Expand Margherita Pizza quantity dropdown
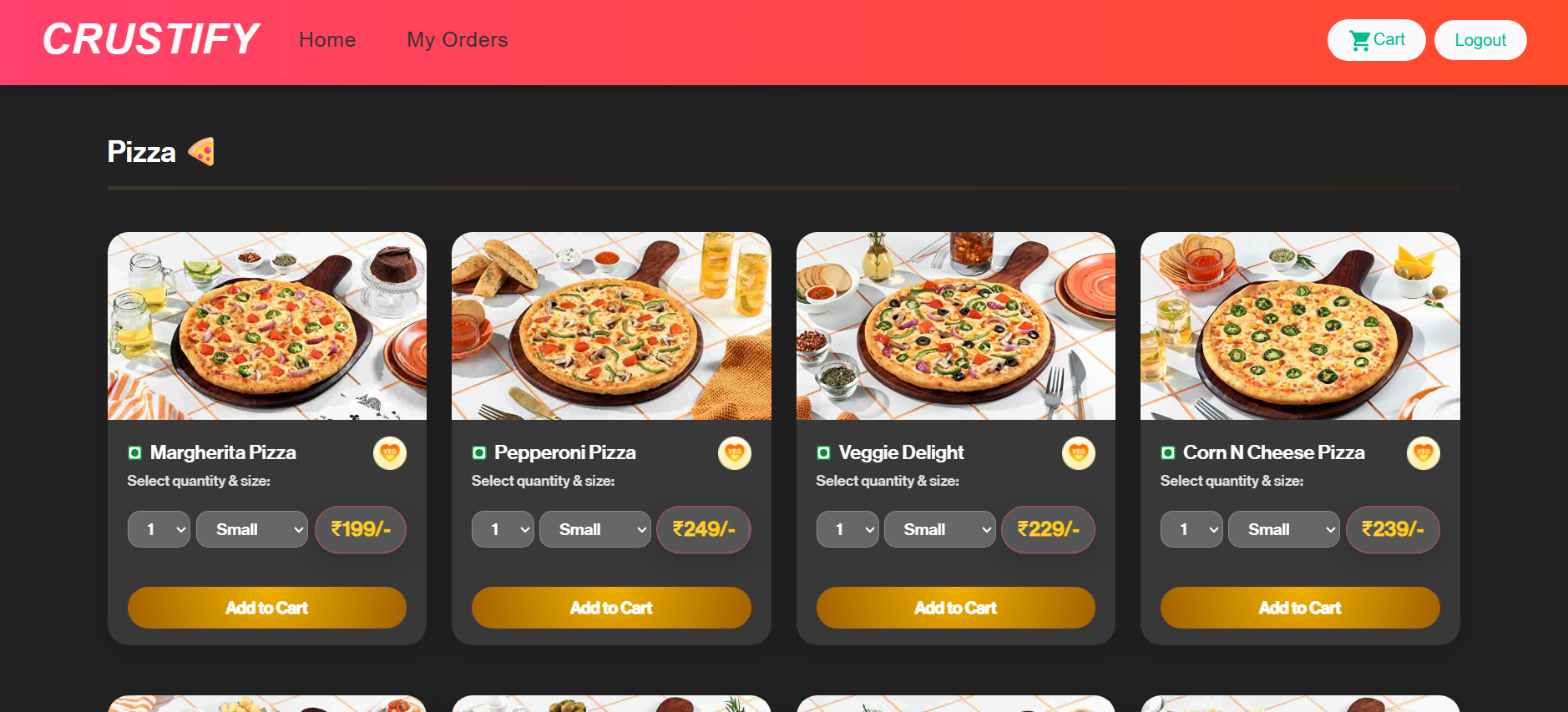The width and height of the screenshot is (1568, 712). pyautogui.click(x=159, y=529)
